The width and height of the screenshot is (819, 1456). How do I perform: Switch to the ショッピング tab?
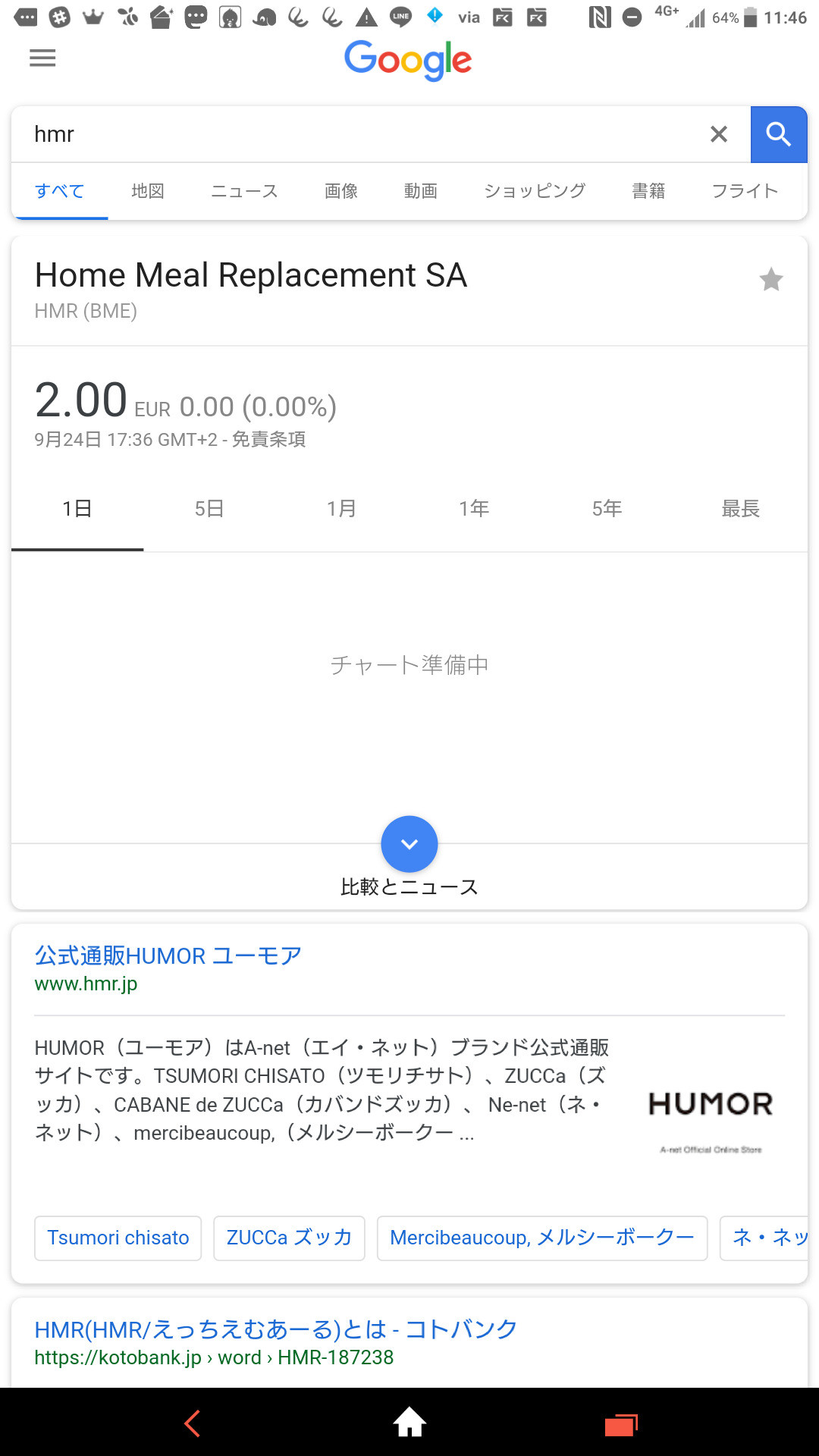coord(535,191)
